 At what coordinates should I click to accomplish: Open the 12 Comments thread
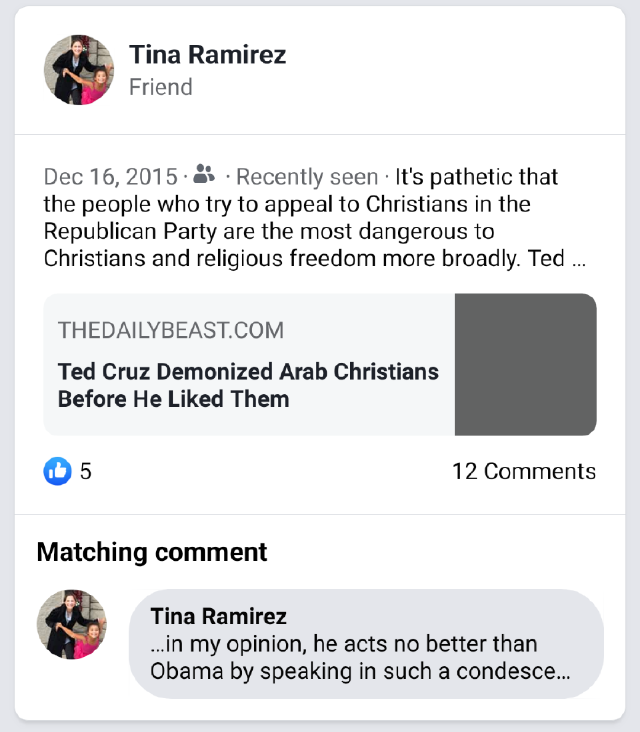[x=524, y=471]
